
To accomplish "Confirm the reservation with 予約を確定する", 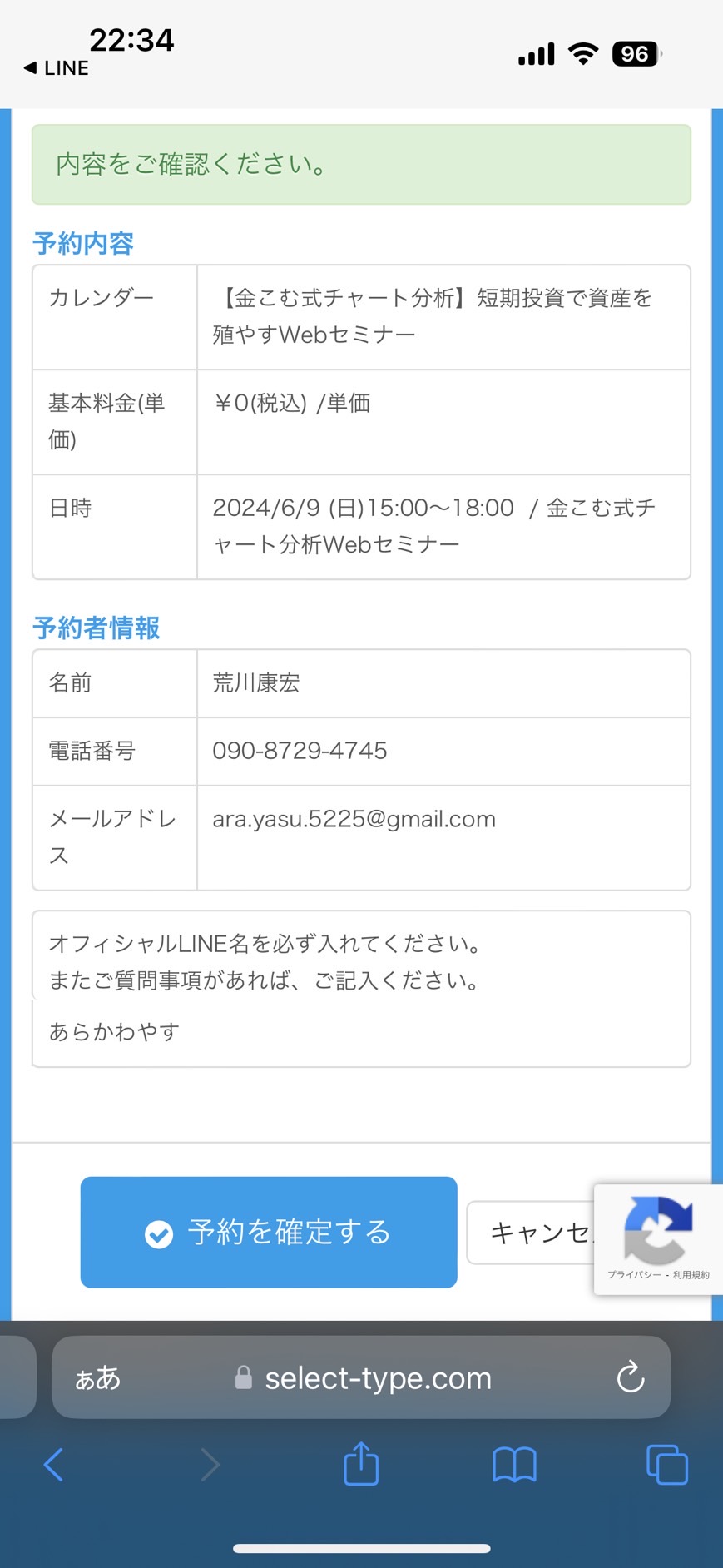I will (269, 1232).
